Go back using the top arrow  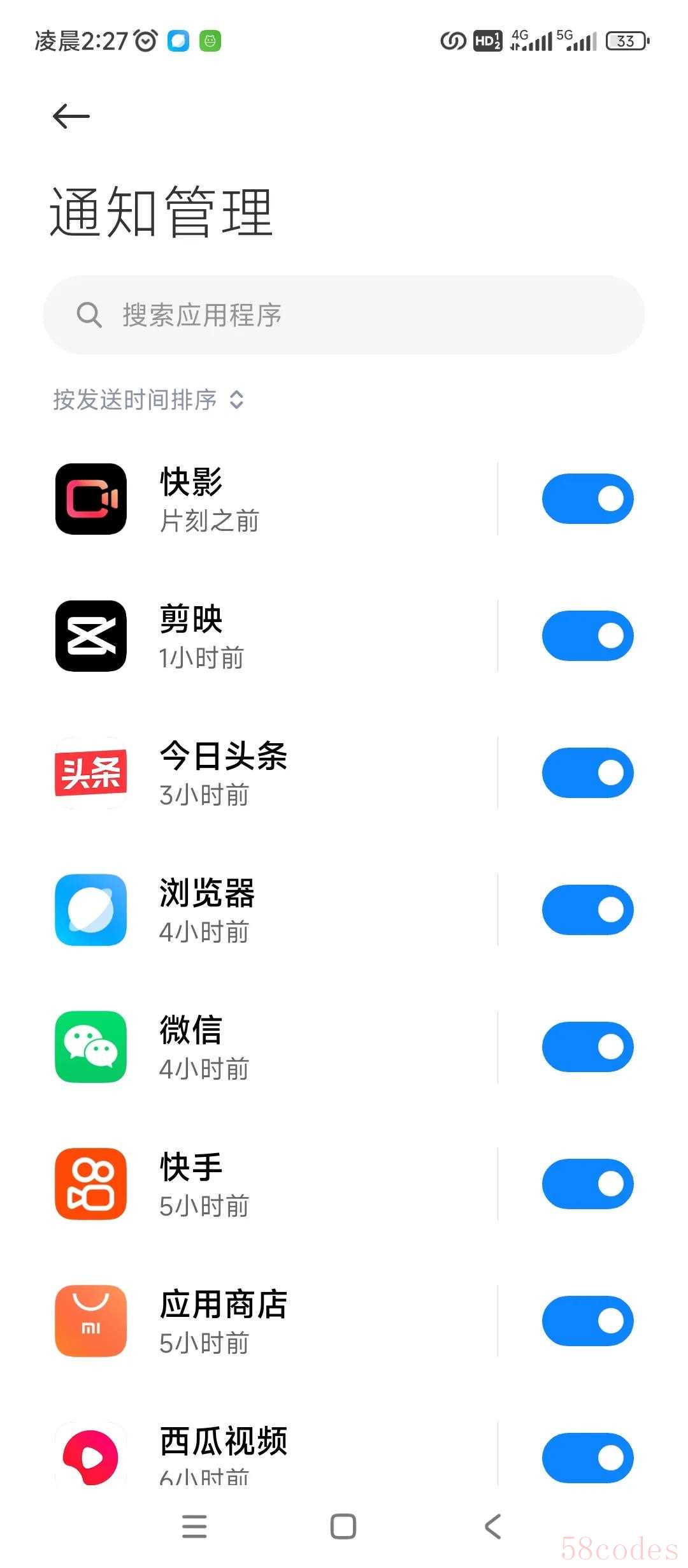(71, 117)
